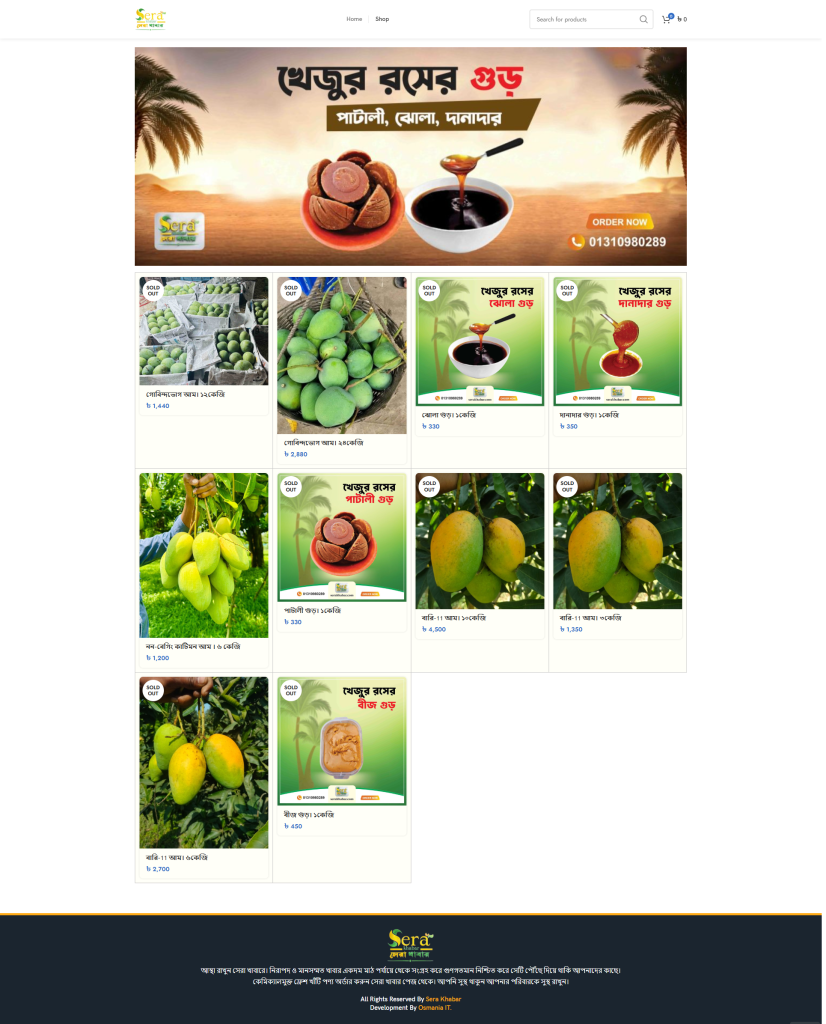Follow the Sera Khabar footer link

pos(443,999)
